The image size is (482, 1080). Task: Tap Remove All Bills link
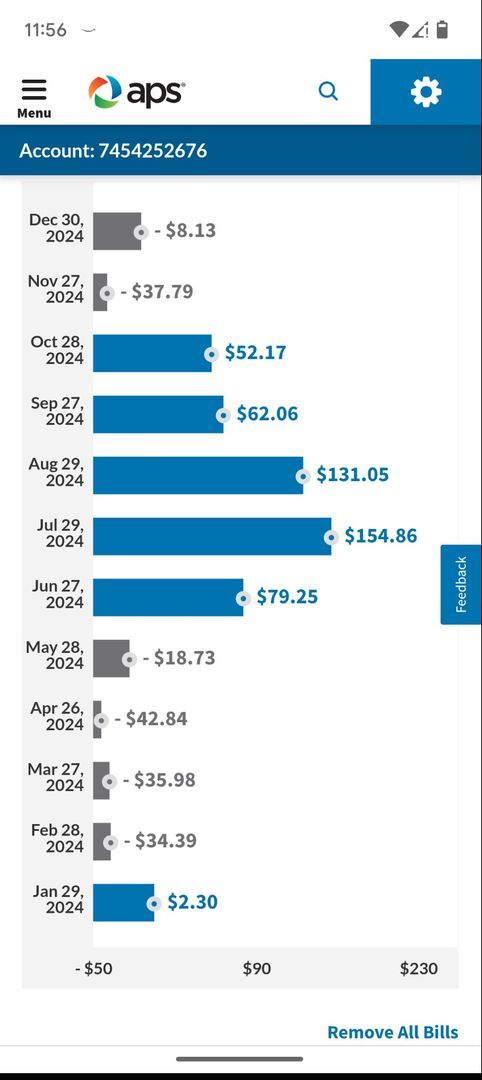(x=392, y=1032)
